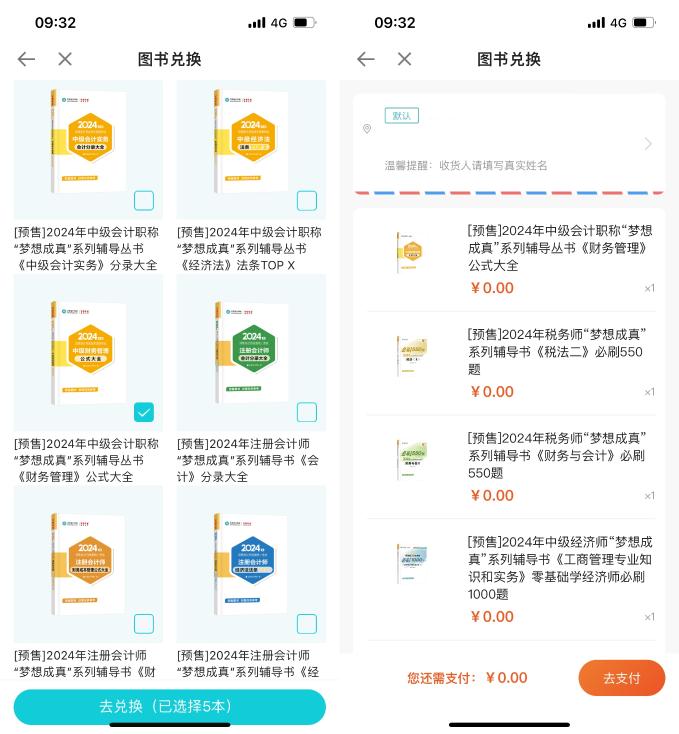Tick the 《经济法》法条TOP X checkbox
679x734 pixels.
click(307, 201)
